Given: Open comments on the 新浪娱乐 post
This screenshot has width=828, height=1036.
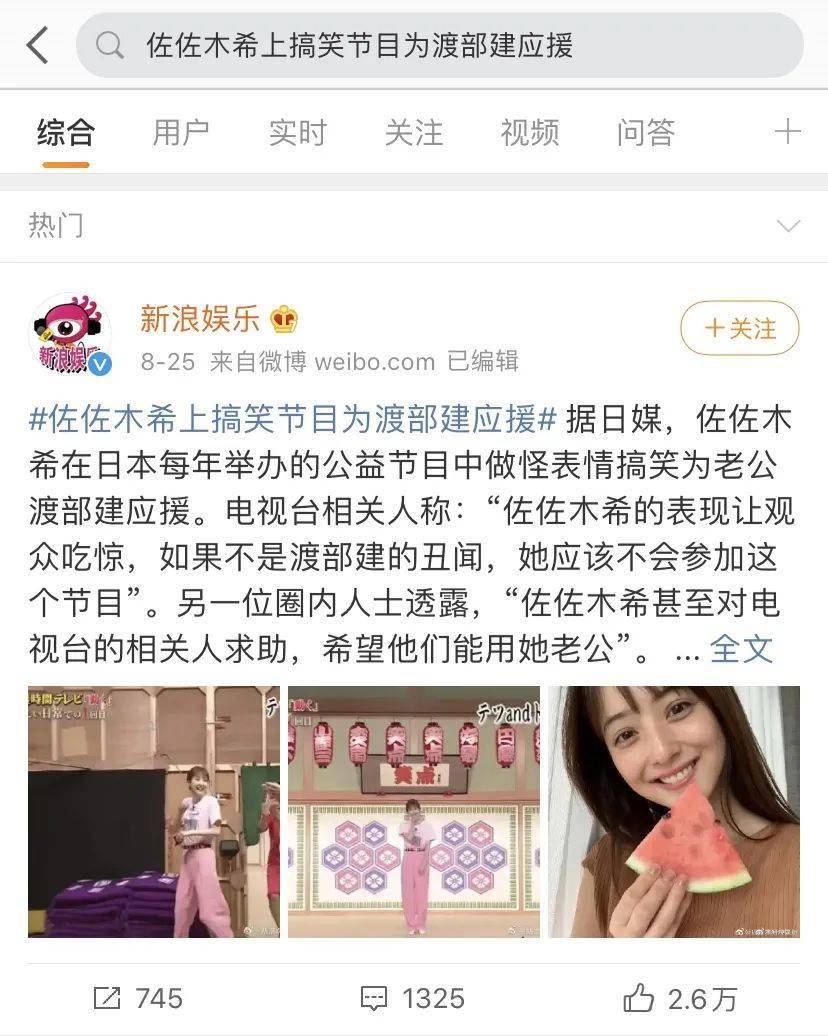Looking at the screenshot, I should 413,997.
